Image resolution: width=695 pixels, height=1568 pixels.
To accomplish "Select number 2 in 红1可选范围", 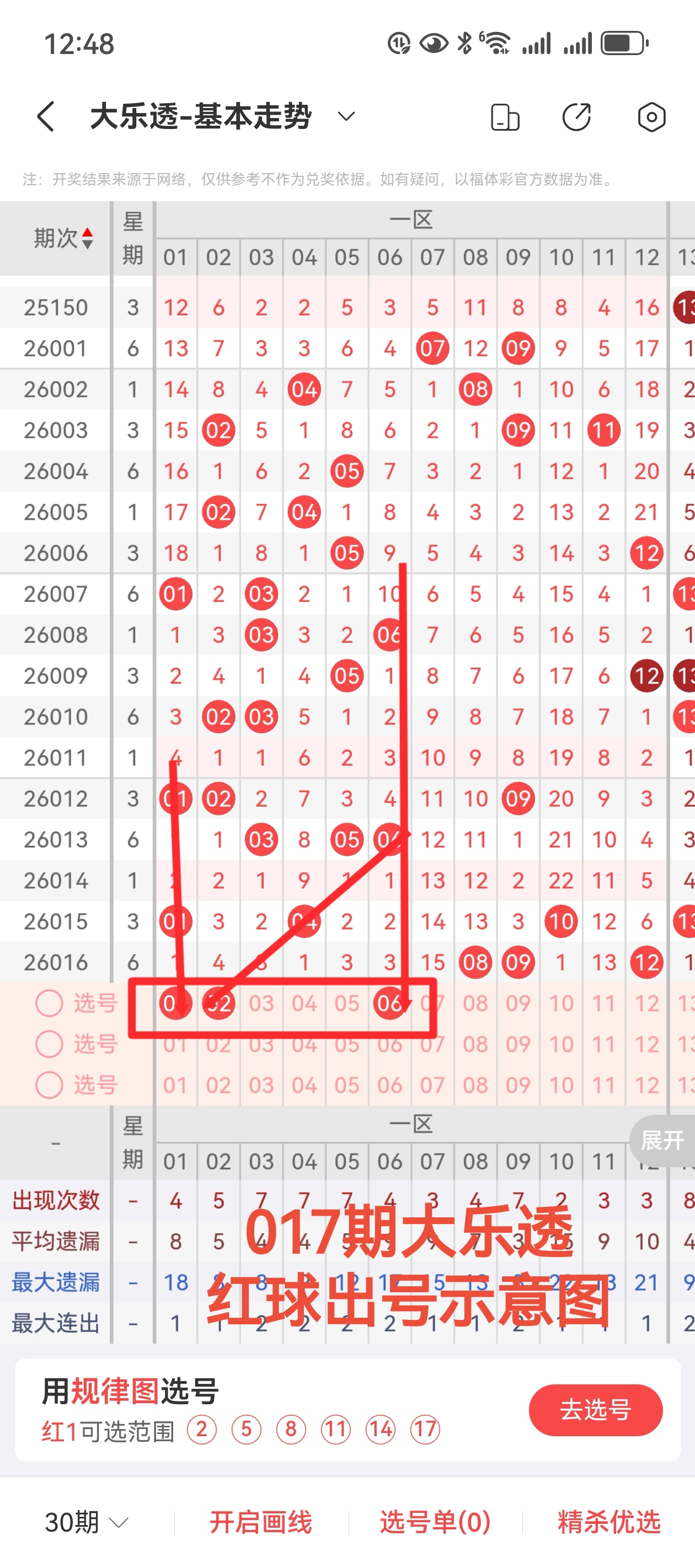I will (x=202, y=1429).
